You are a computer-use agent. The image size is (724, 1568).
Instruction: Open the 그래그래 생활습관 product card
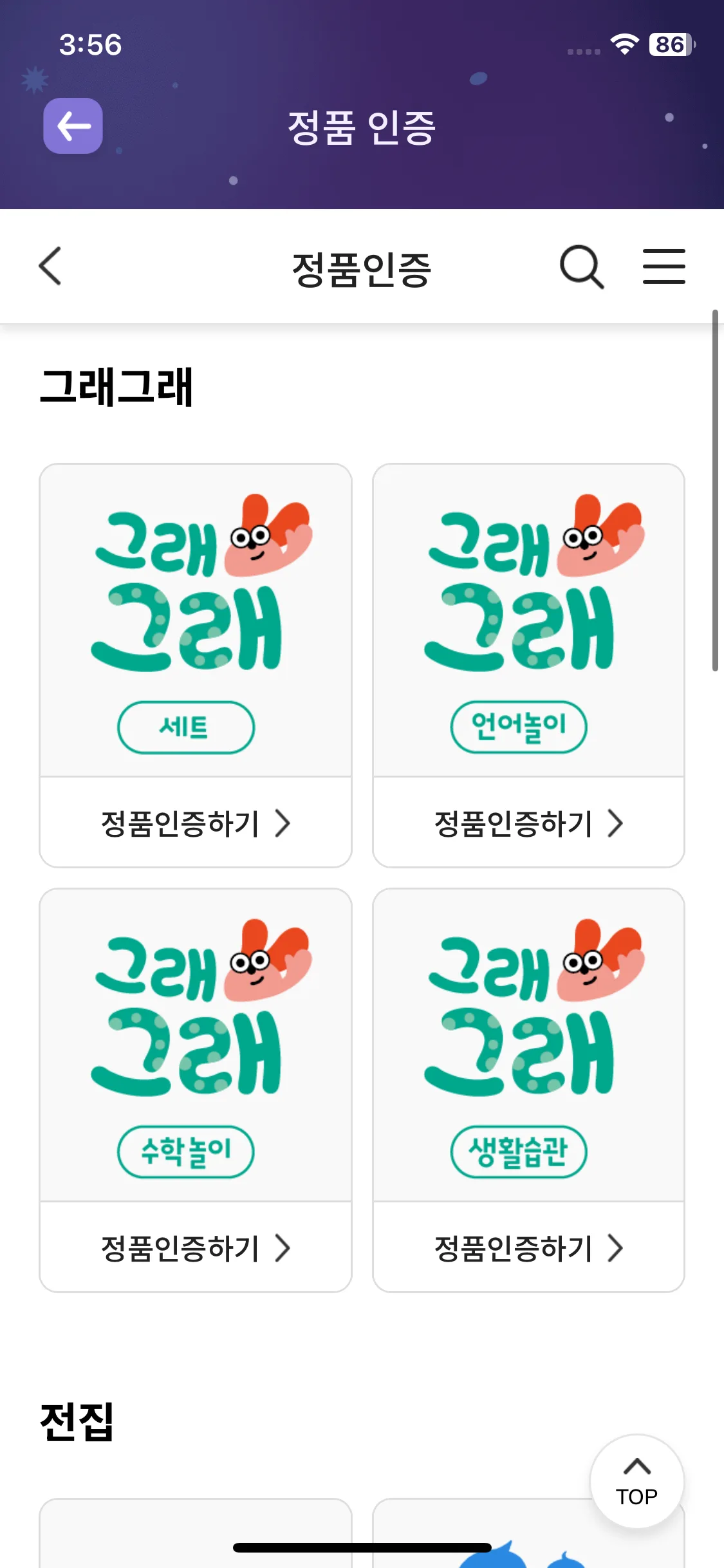528,1045
